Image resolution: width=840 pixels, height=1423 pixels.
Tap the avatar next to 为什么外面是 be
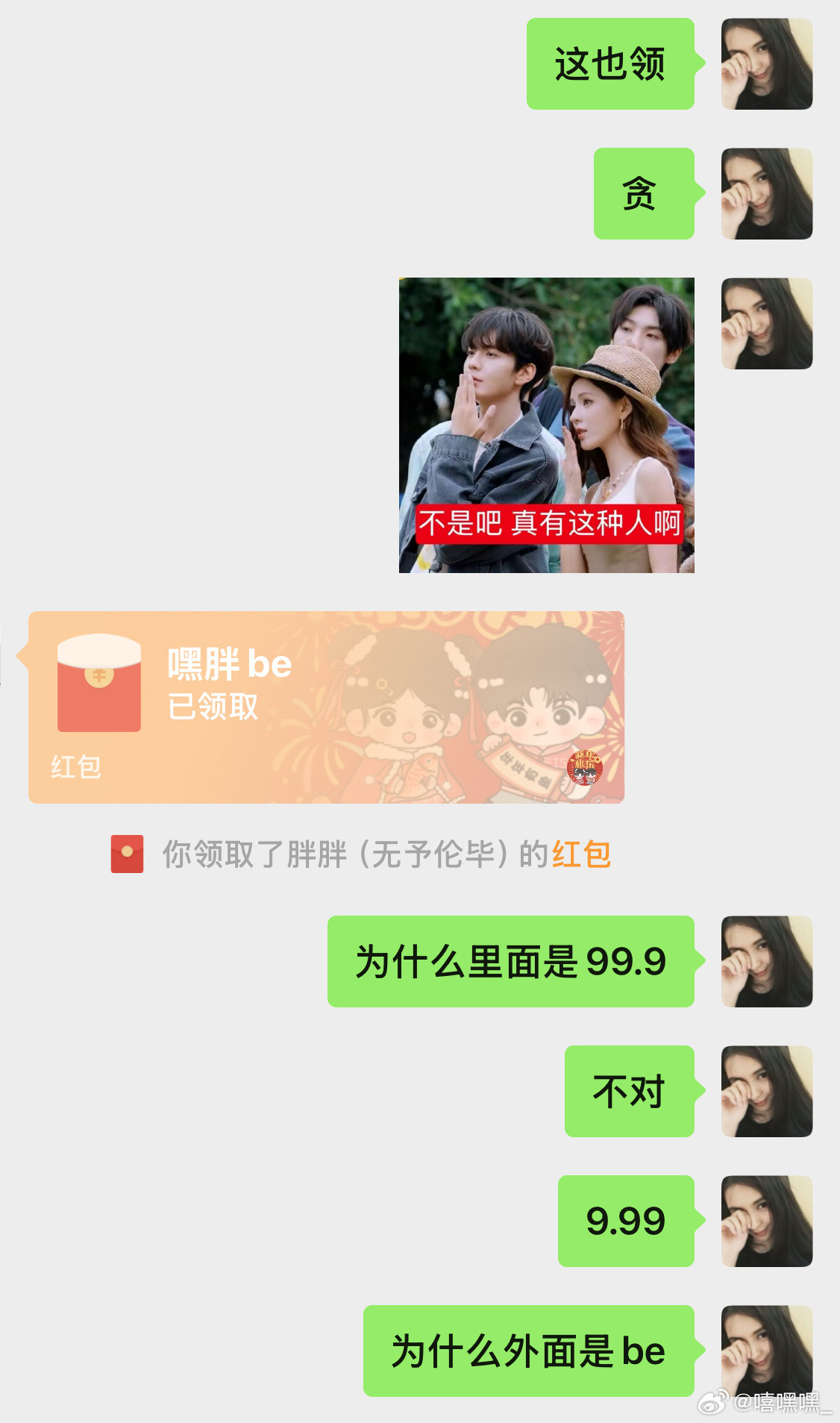click(767, 1354)
